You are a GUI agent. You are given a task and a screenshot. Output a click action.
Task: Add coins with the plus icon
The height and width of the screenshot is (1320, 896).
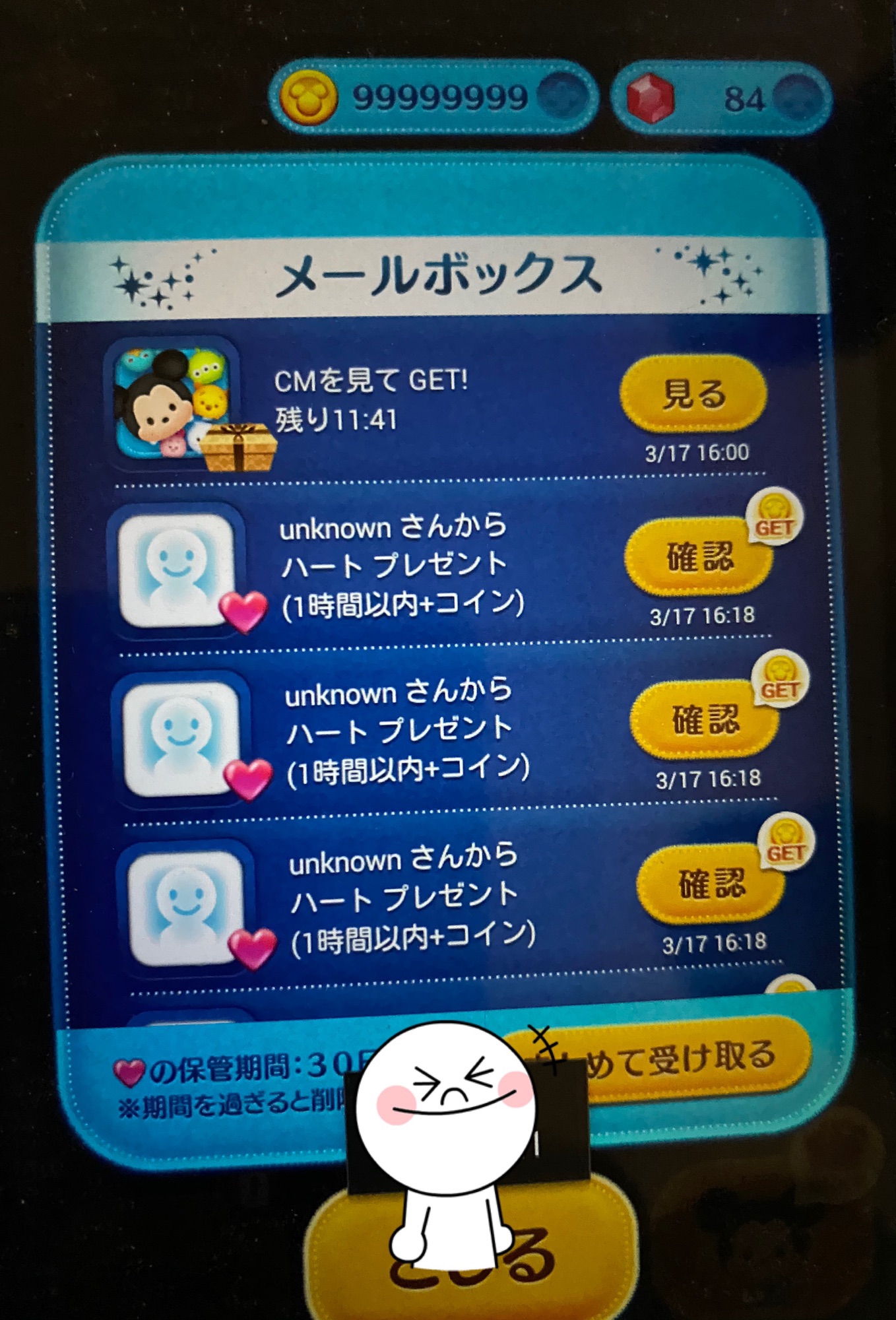tap(562, 98)
